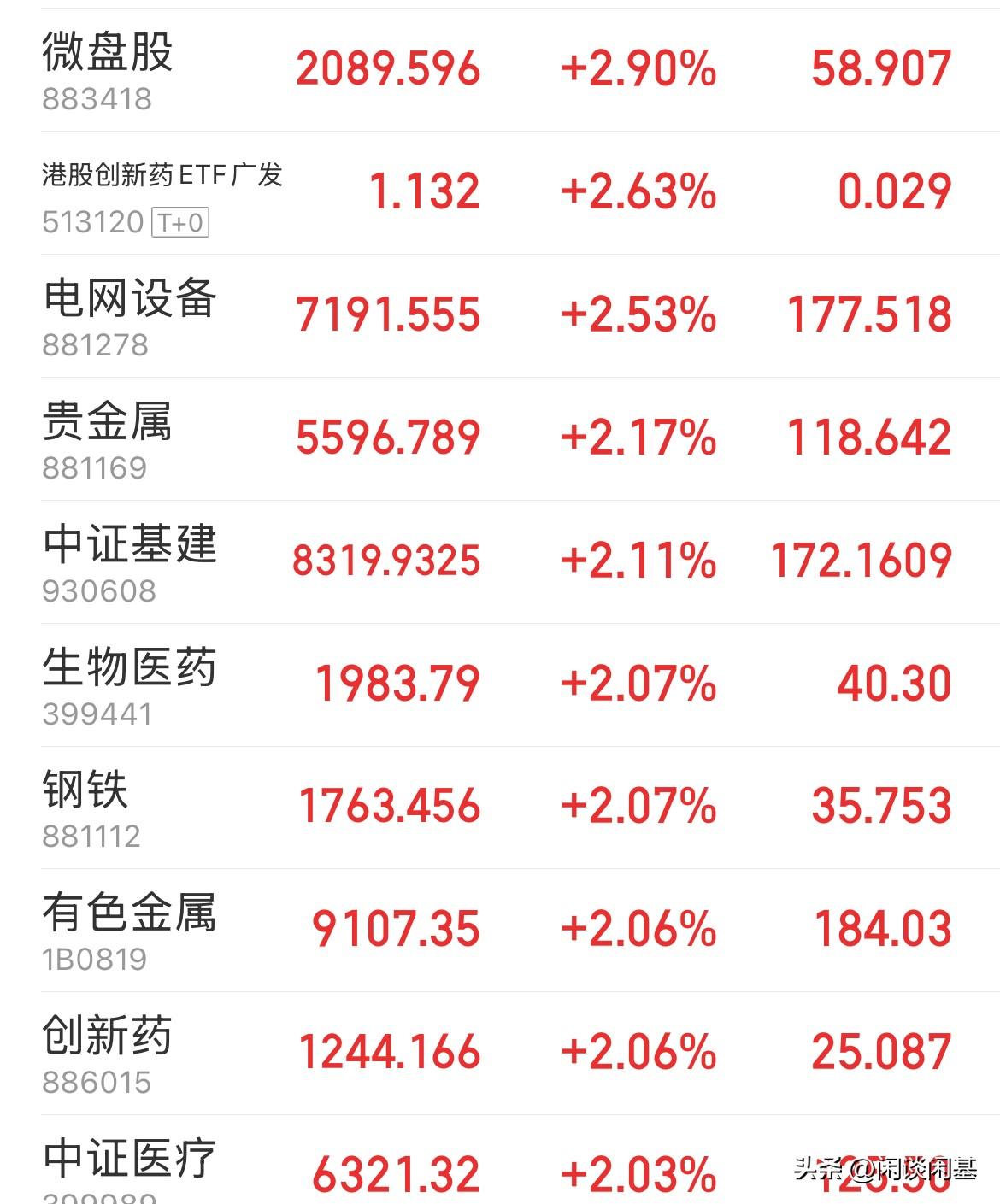Open the 电网设备 sector index
This screenshot has width=1000, height=1204.
coord(132,299)
